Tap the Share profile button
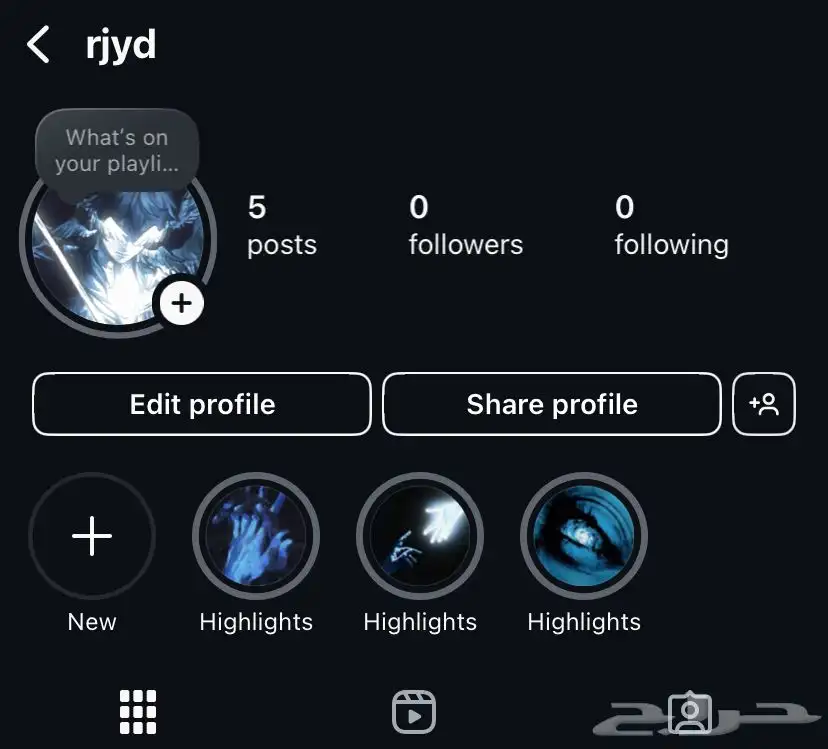828x749 pixels. (x=551, y=404)
